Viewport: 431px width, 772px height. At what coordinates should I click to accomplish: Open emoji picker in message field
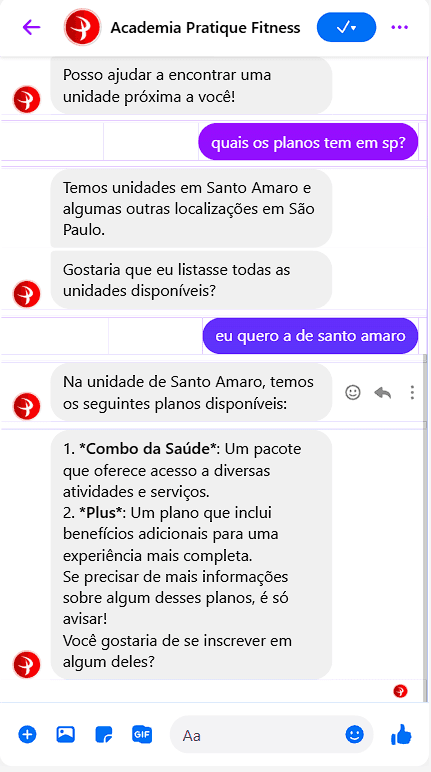tap(355, 735)
